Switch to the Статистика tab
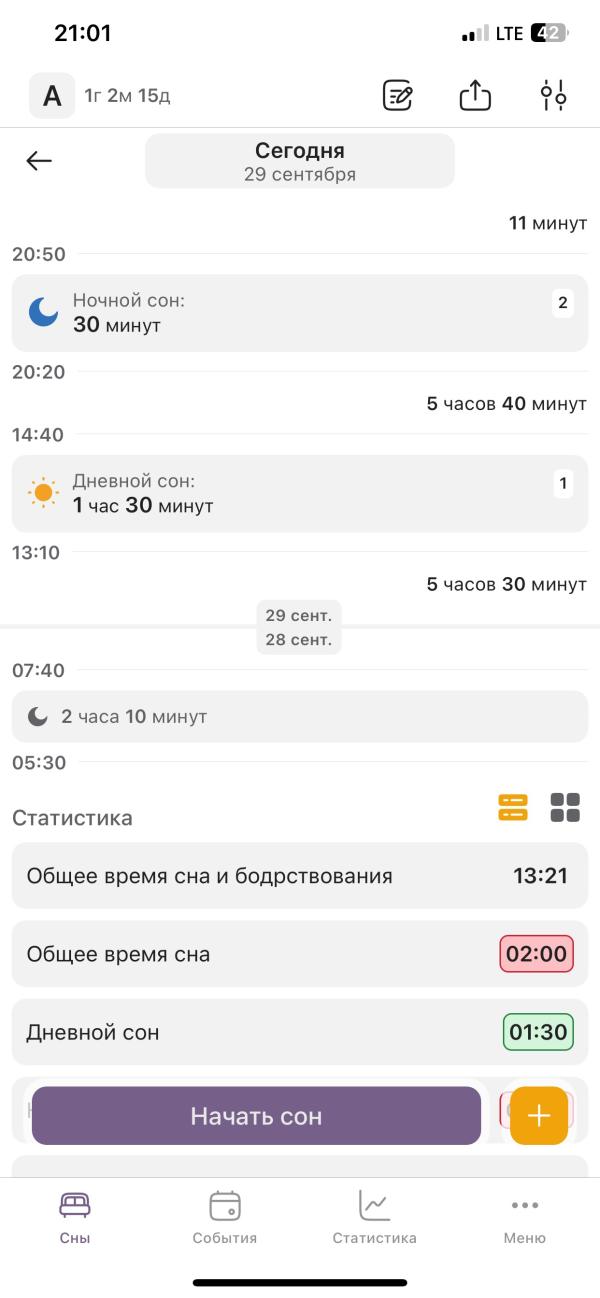600x1298 pixels. click(x=374, y=1217)
